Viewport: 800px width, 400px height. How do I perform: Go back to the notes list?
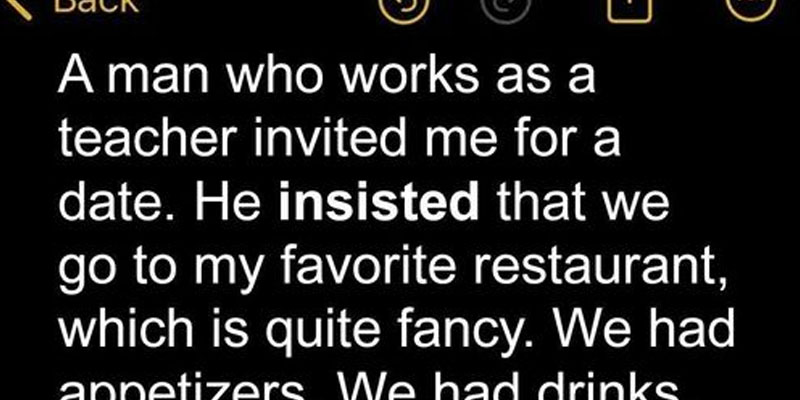80,5
